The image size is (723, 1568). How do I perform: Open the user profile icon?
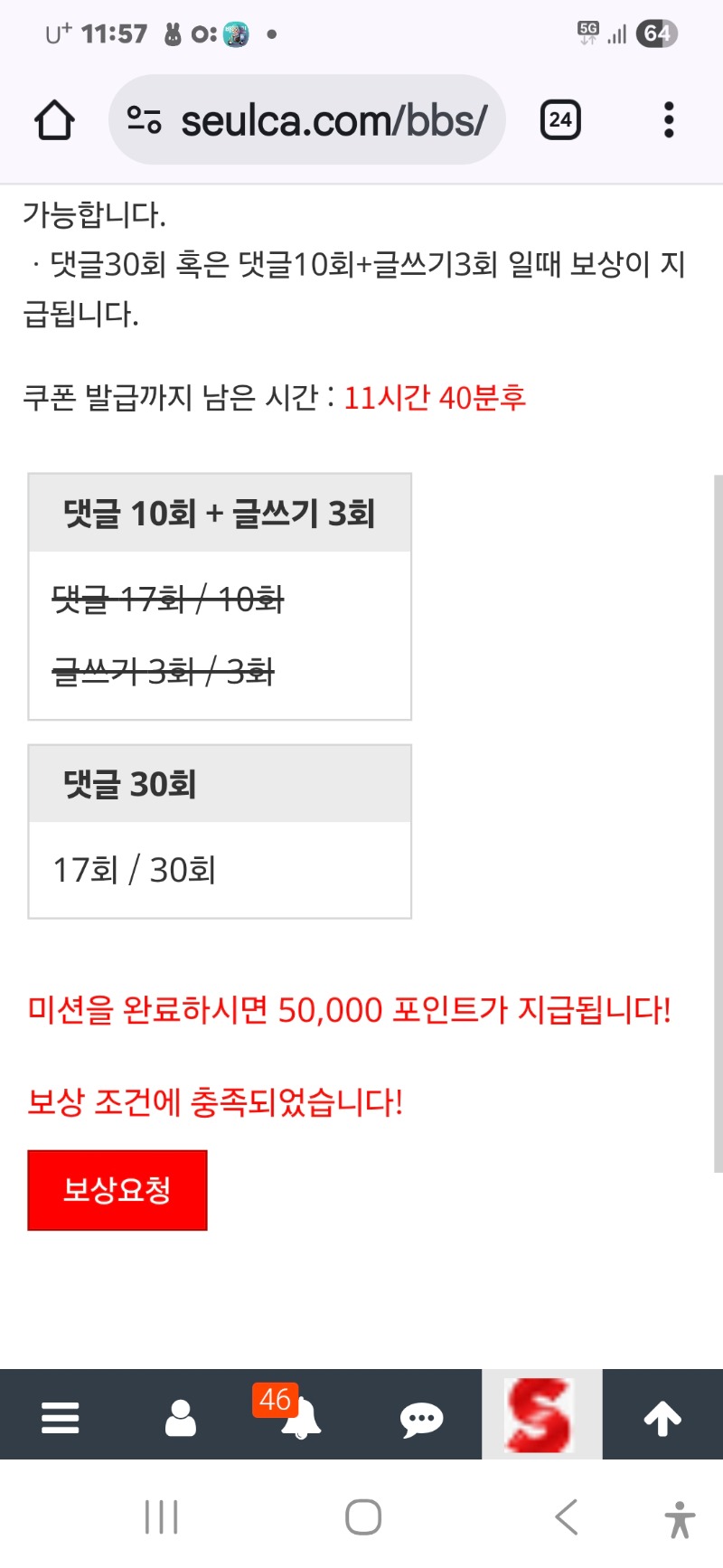[181, 1417]
